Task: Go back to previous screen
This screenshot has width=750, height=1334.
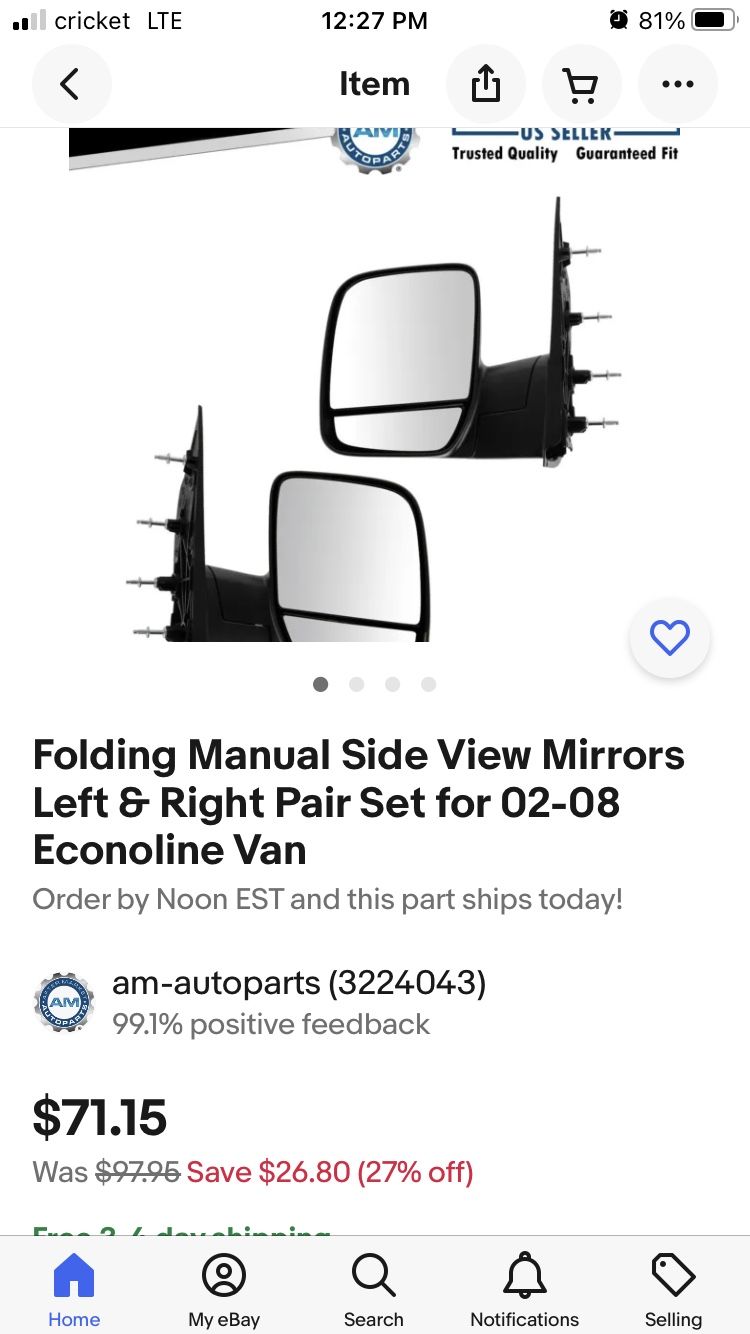Action: (71, 84)
